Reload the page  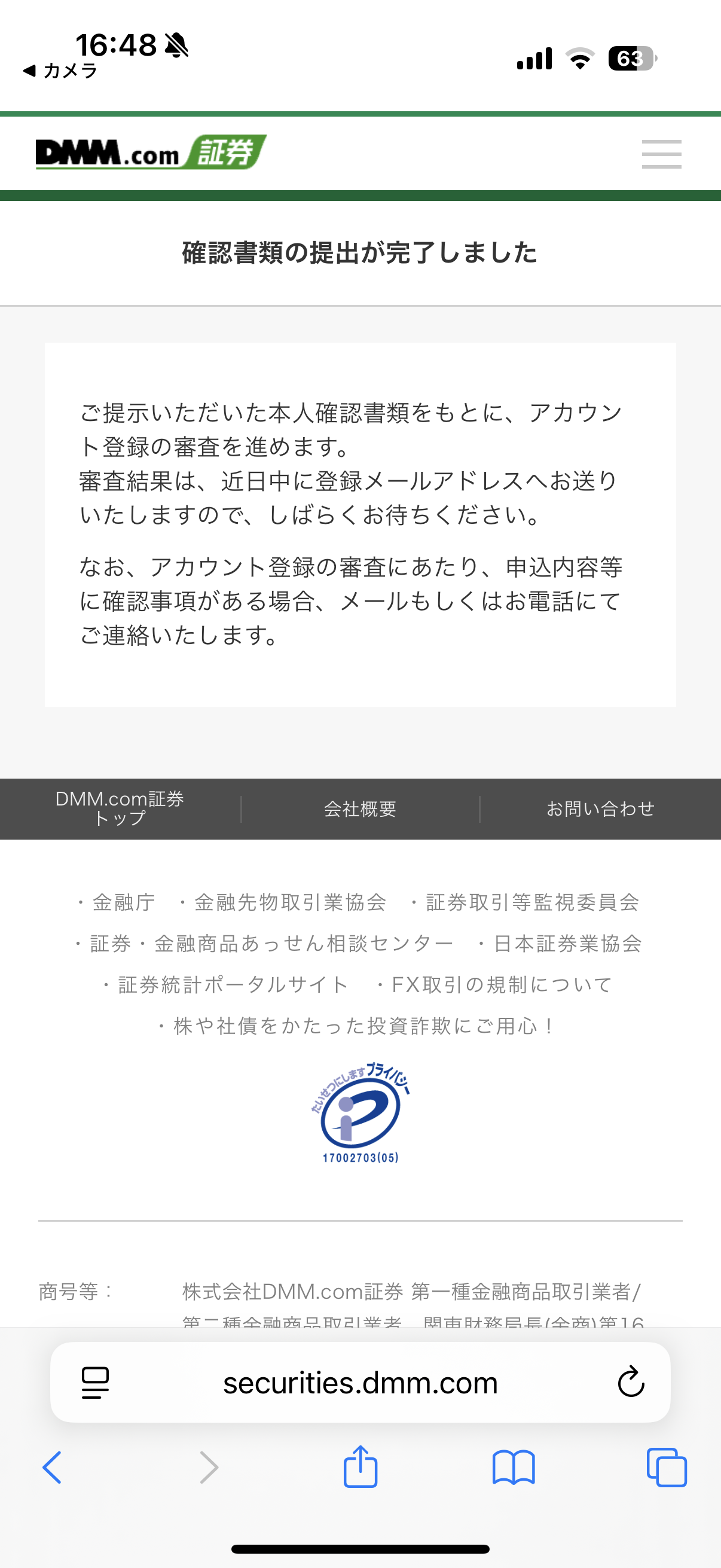tap(630, 1382)
